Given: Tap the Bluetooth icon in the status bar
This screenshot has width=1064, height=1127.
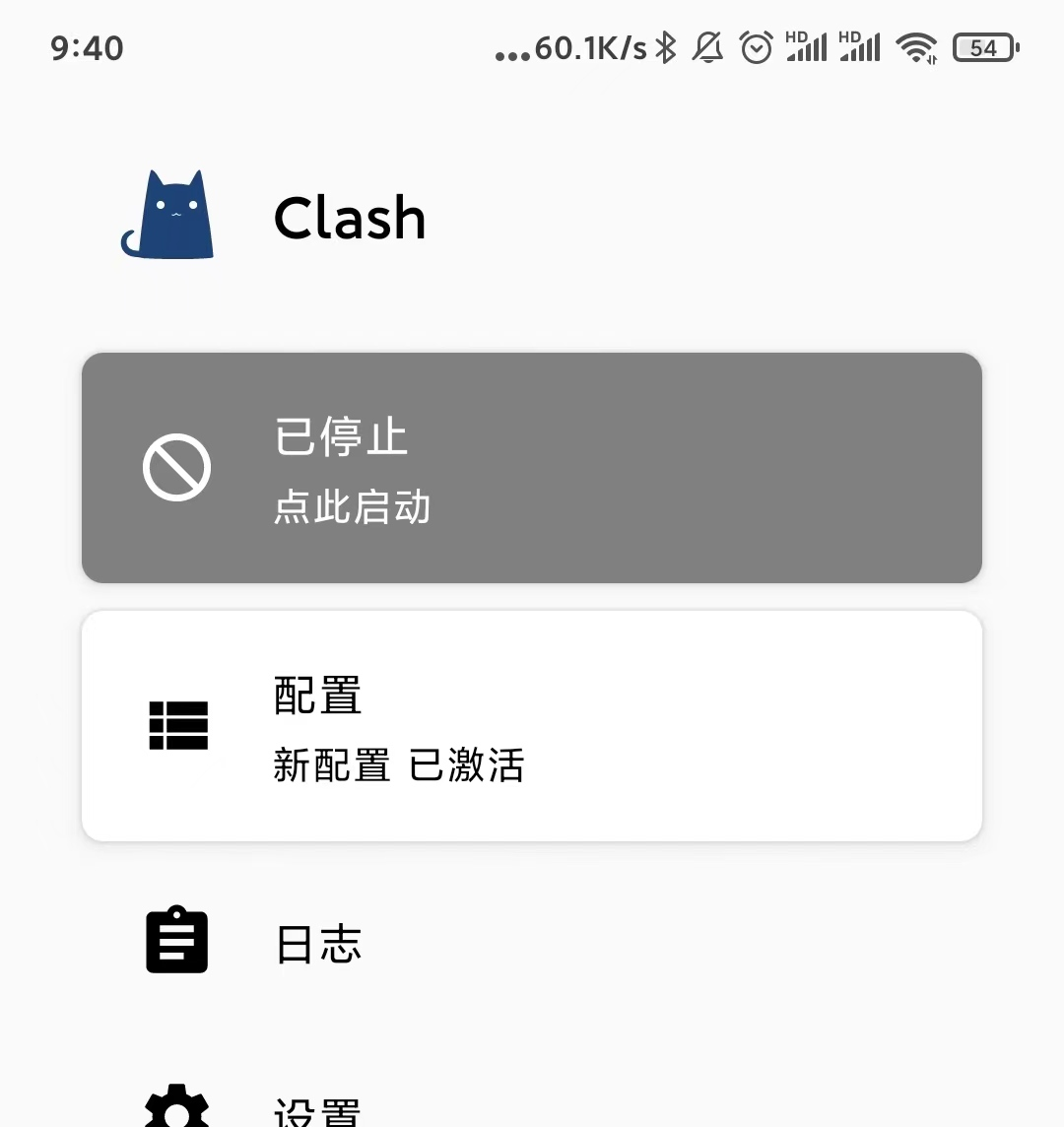Looking at the screenshot, I should [x=667, y=47].
